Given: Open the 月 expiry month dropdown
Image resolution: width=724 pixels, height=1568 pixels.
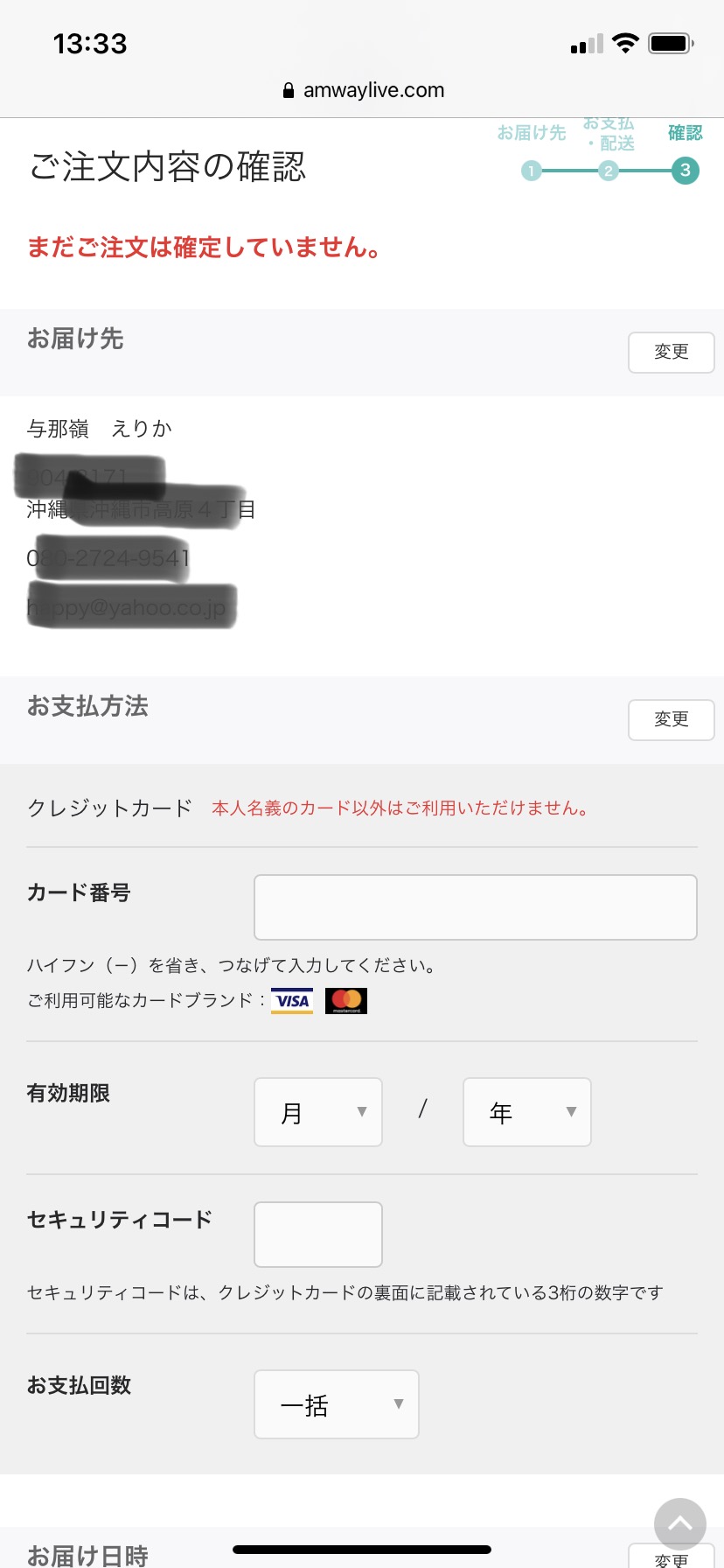Looking at the screenshot, I should tap(318, 1112).
